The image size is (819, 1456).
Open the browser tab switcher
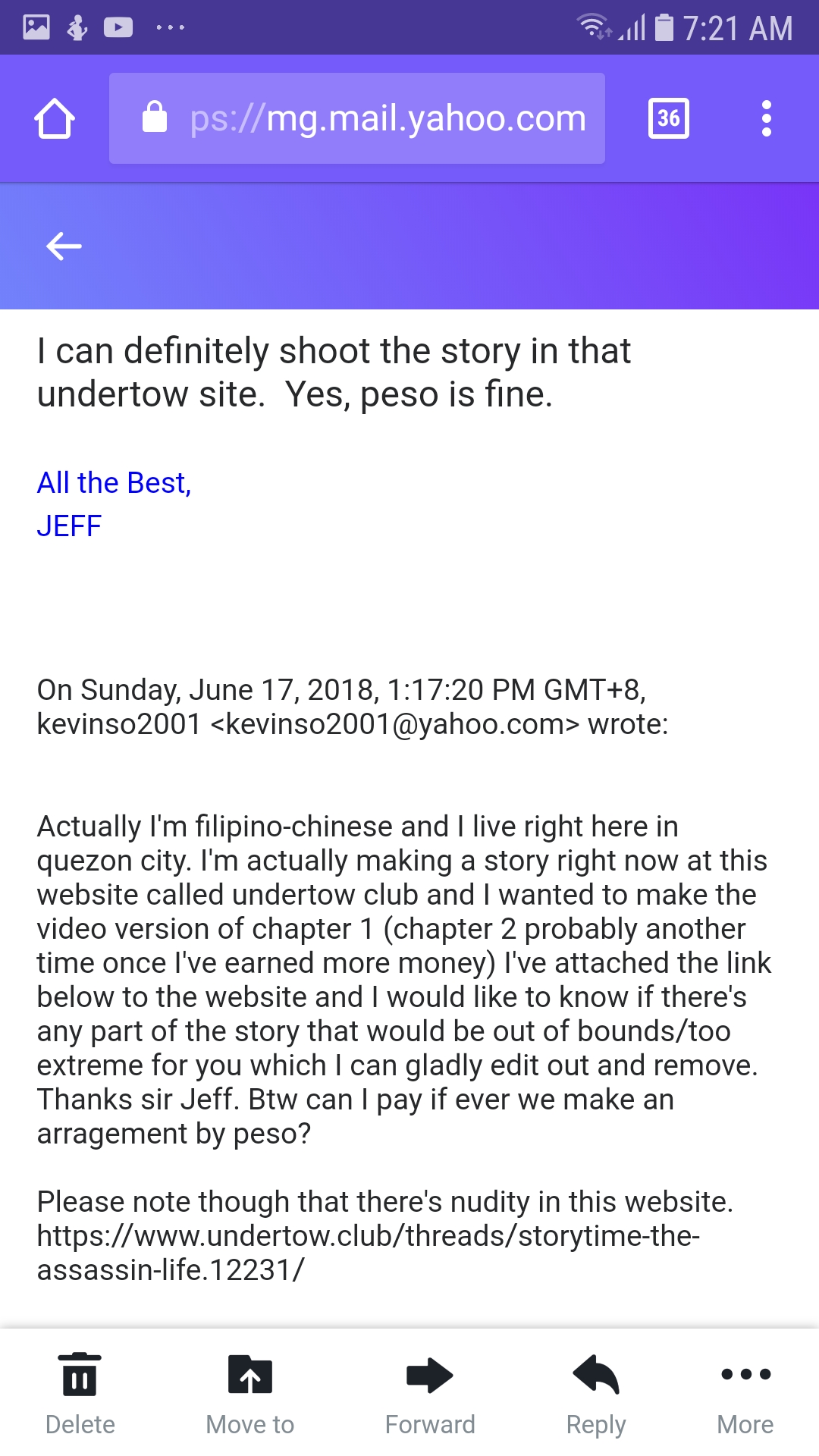(x=668, y=119)
